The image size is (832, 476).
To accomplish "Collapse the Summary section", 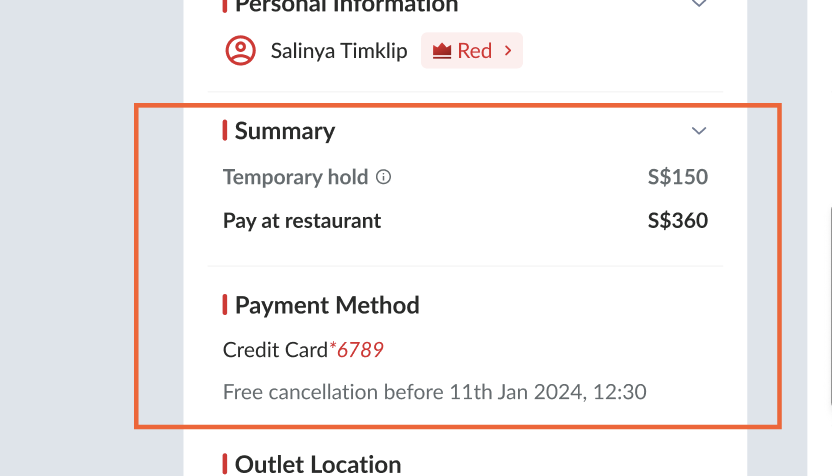I will [x=699, y=131].
